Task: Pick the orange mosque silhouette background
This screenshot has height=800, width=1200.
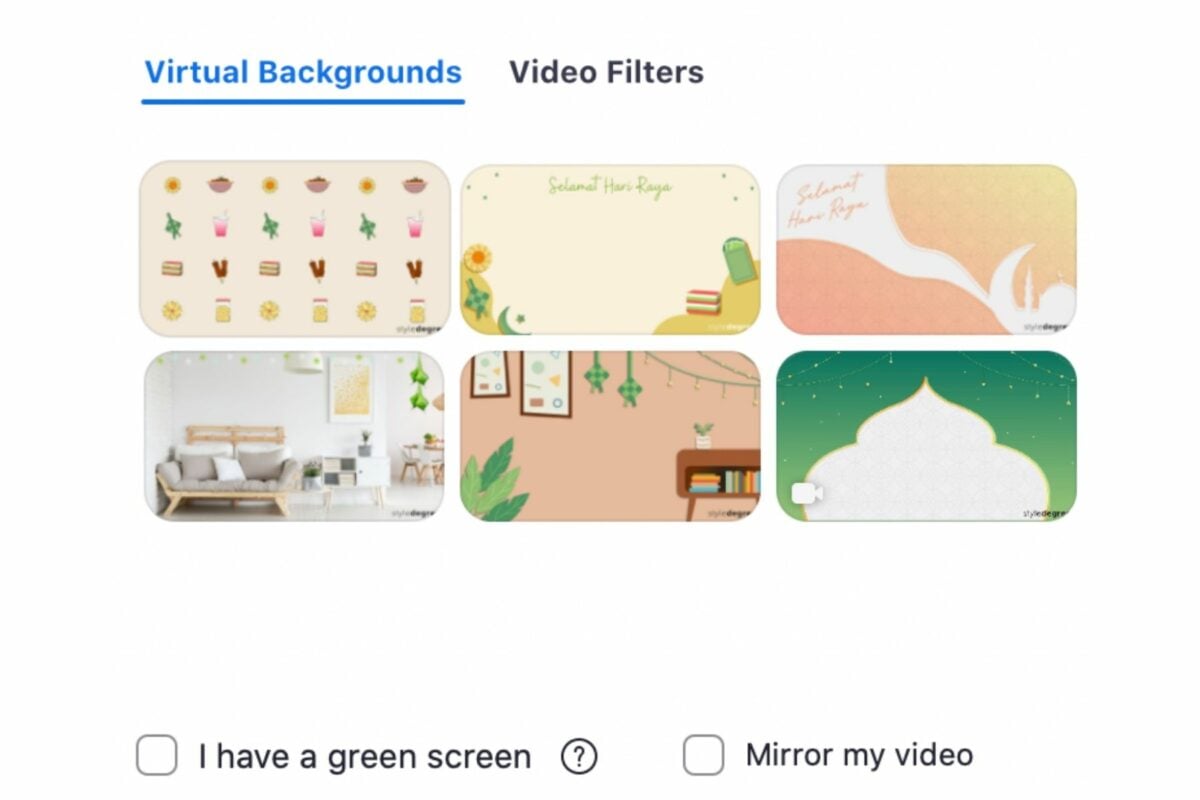Action: 926,248
